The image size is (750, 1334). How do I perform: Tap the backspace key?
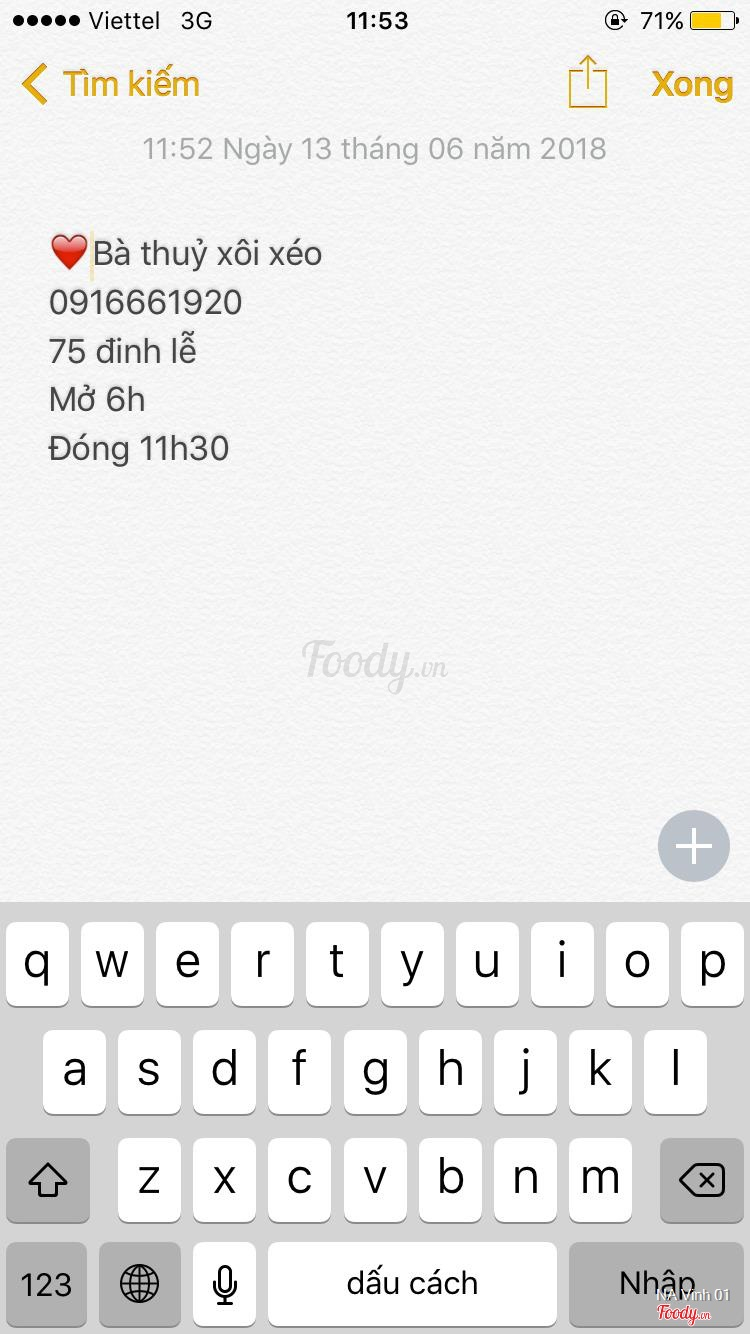(702, 1180)
